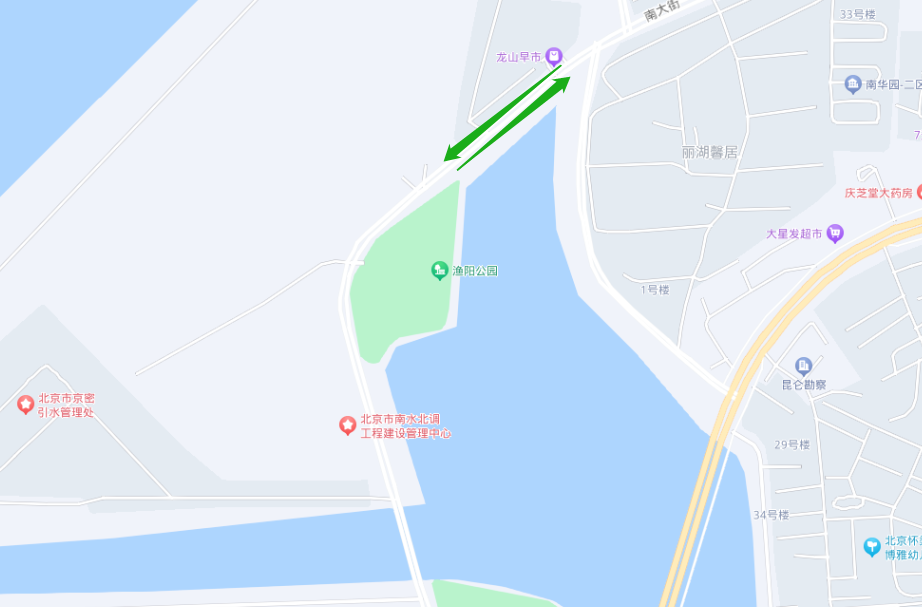Select the 庆芝堂大药房 pharmacy marker

coord(919,191)
